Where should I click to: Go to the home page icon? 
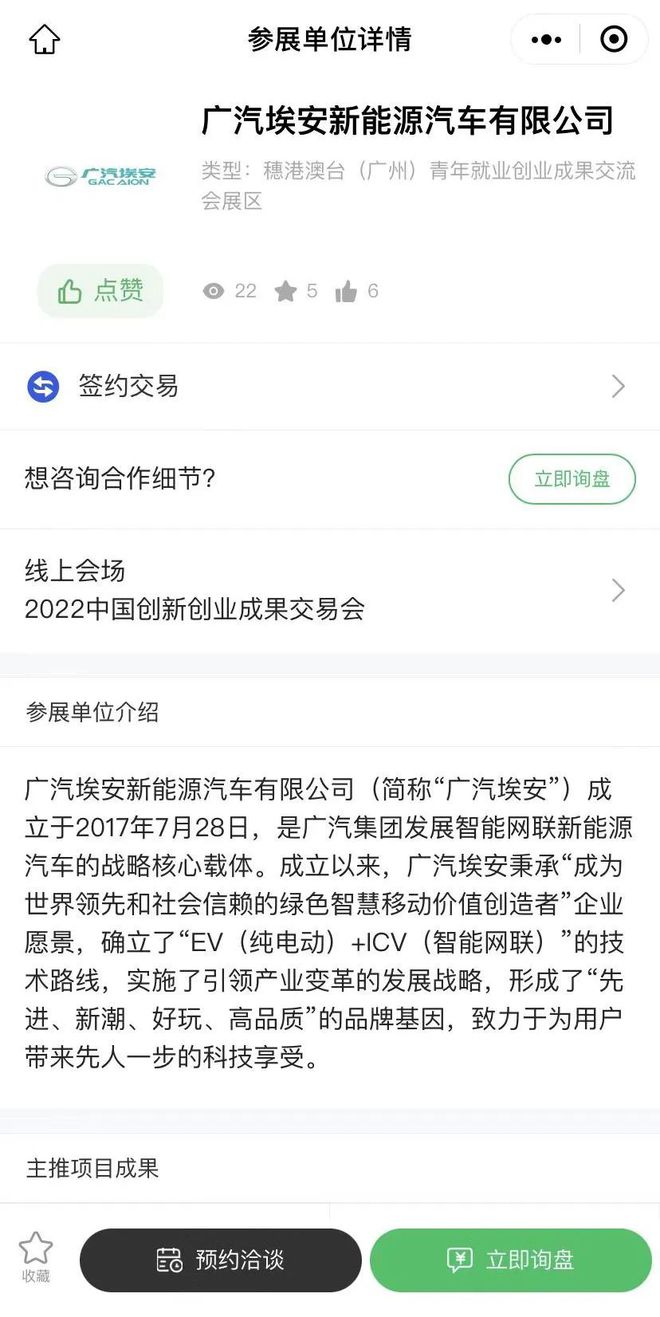point(45,40)
